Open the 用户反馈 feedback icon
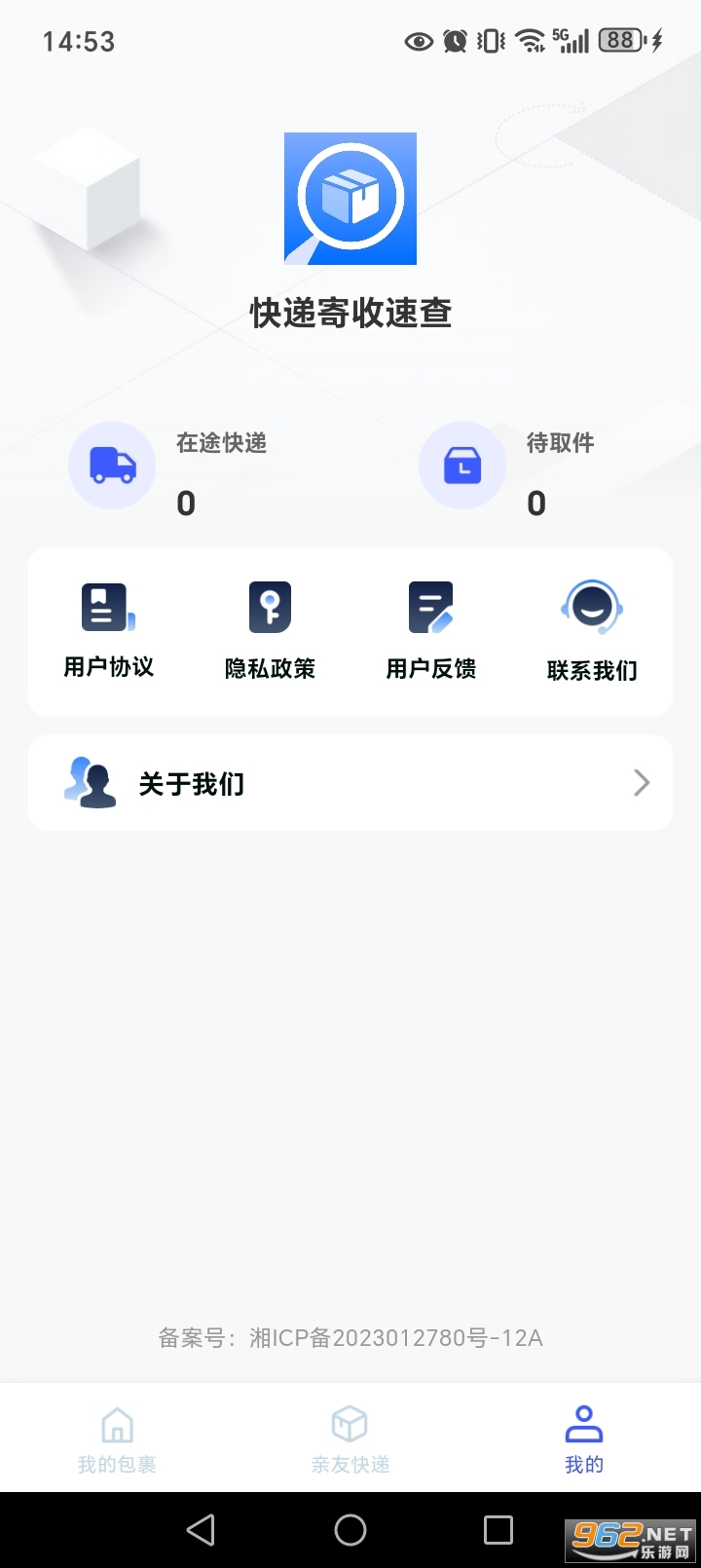 [x=430, y=606]
